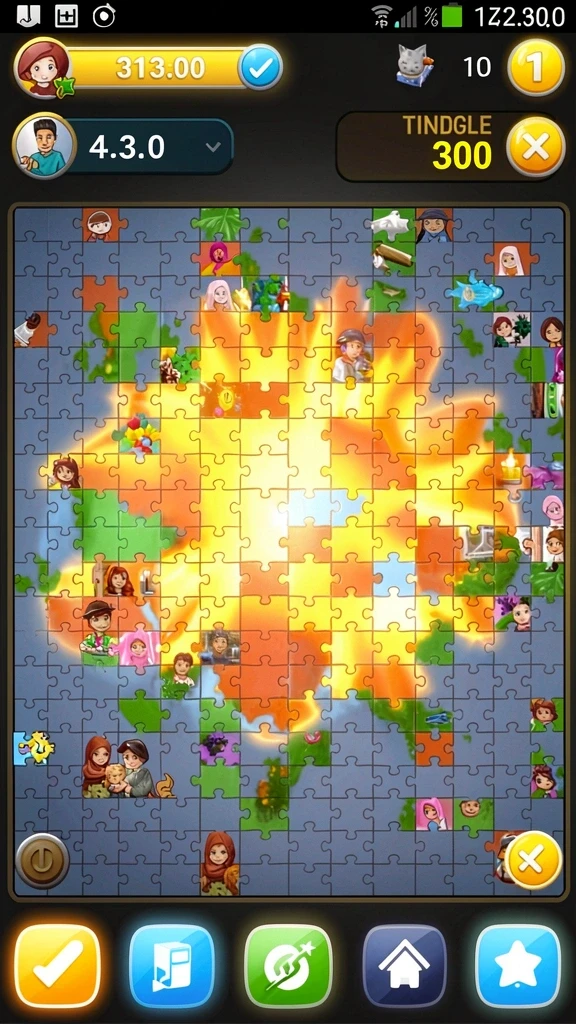576x1024 pixels.
Task: Tap the red-haired girl avatar
Action: (43, 68)
